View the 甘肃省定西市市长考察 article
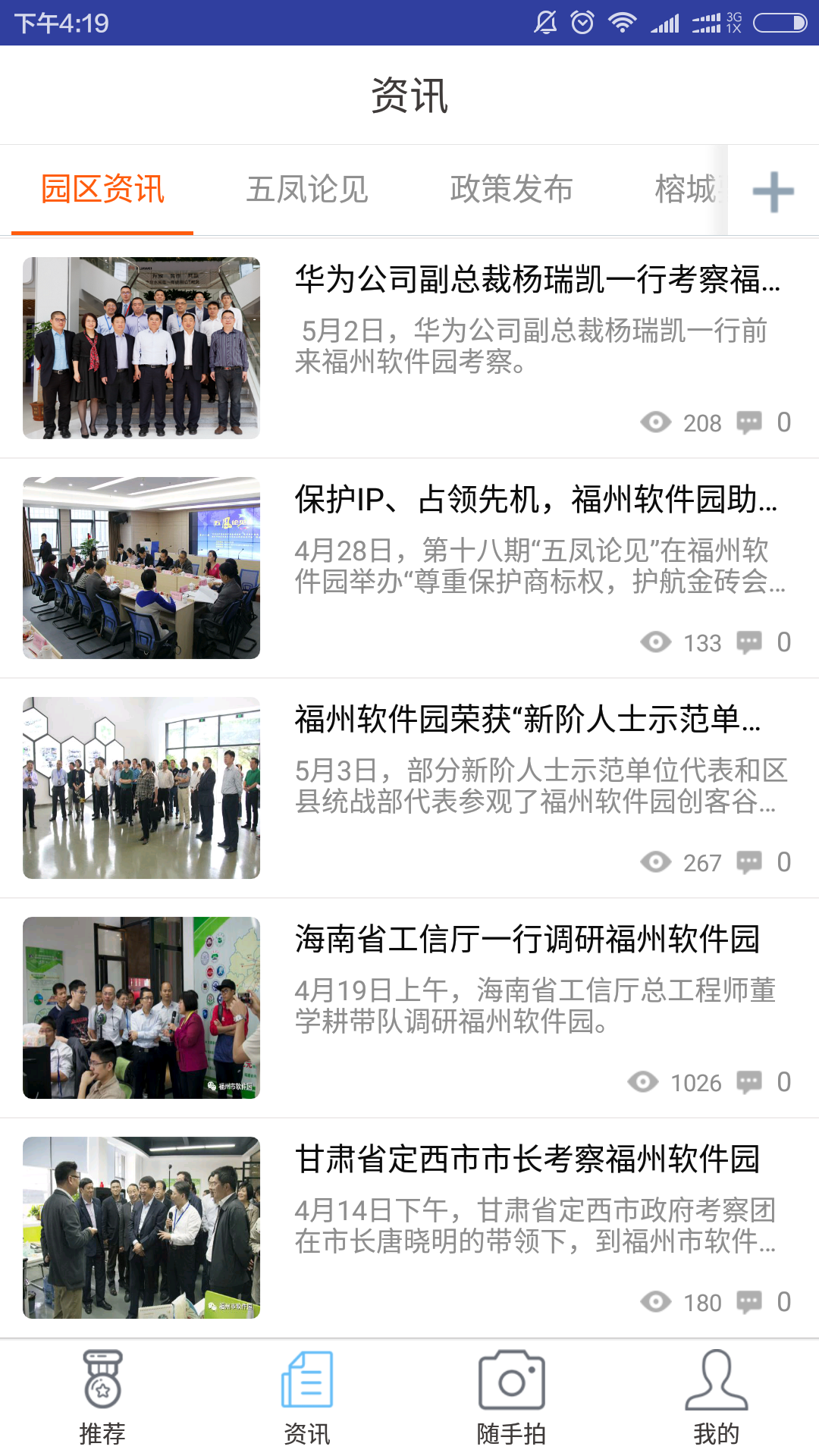The height and width of the screenshot is (1456, 819). [x=528, y=1159]
